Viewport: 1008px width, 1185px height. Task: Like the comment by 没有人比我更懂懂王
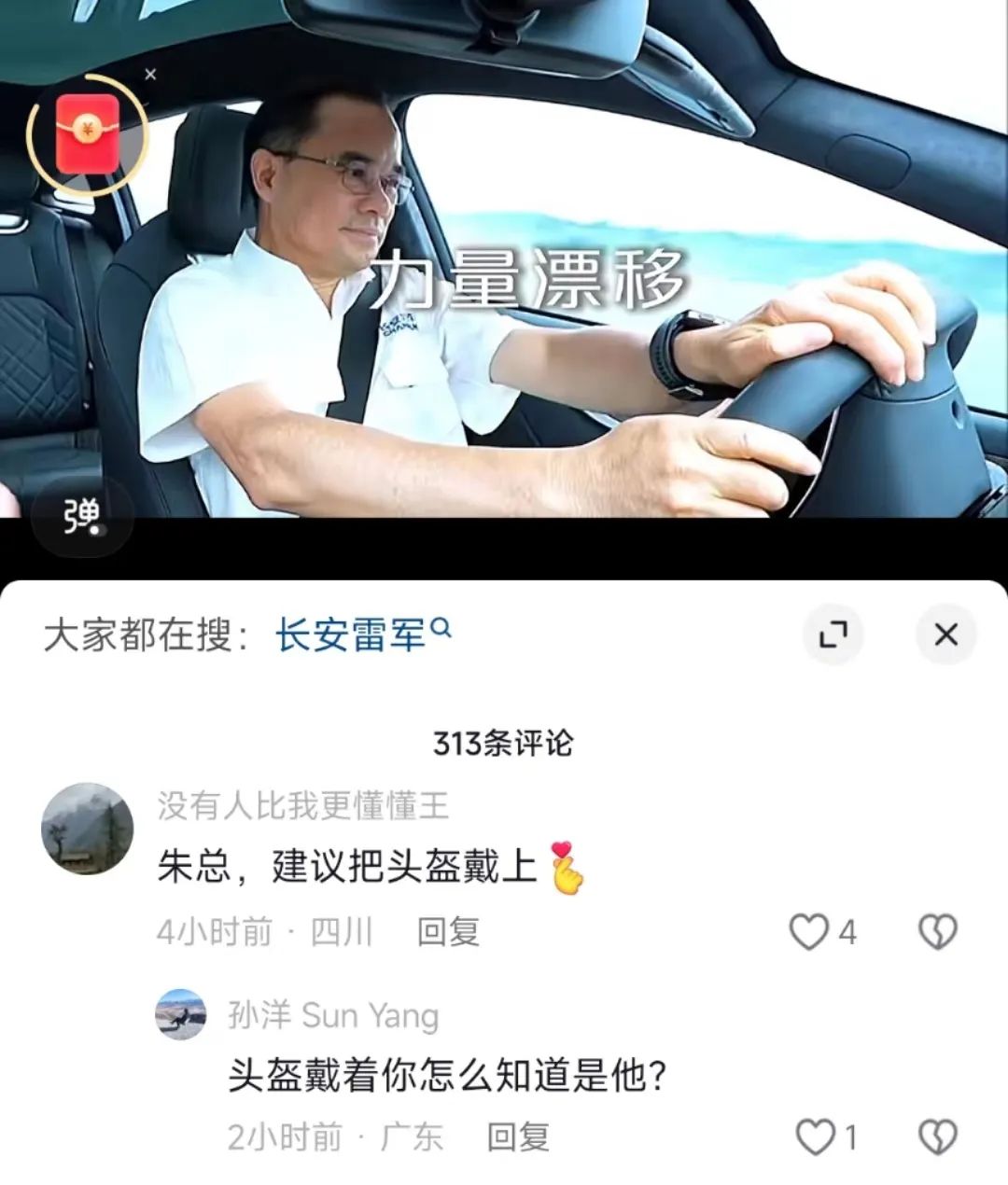pyautogui.click(x=810, y=931)
